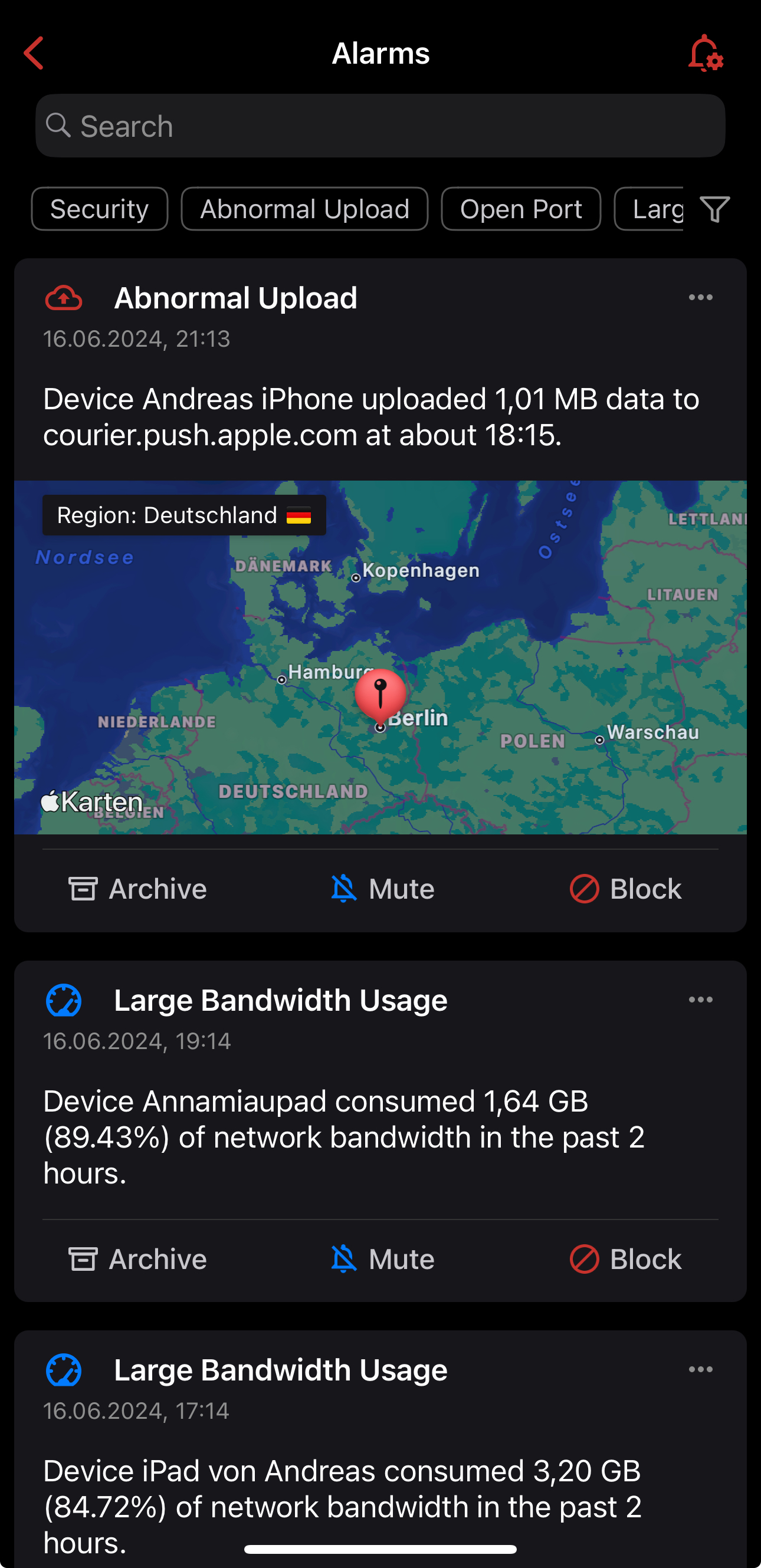The image size is (761, 1568).
Task: Choose the Open Port filter chip
Action: 520,209
